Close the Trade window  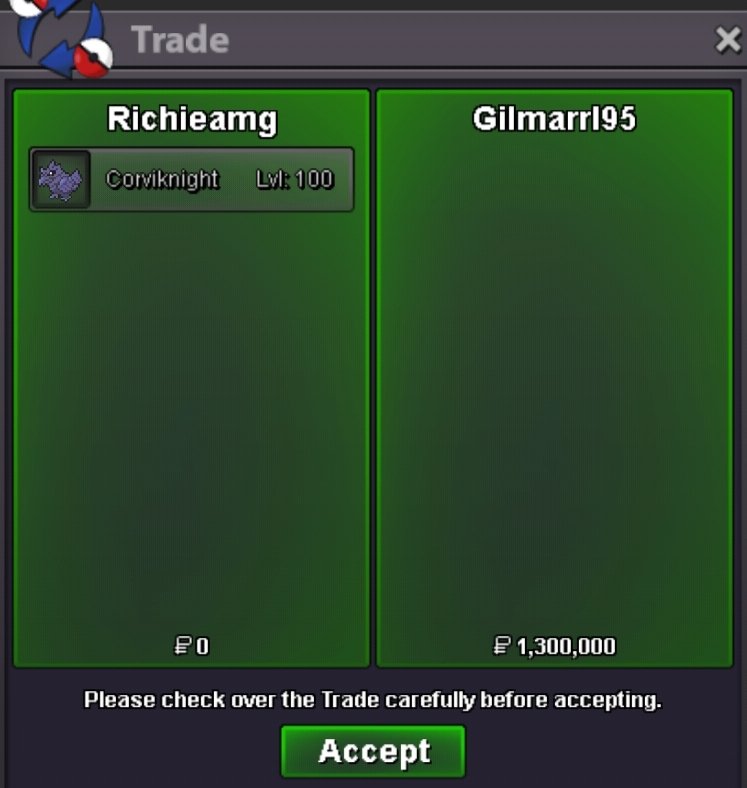point(727,40)
